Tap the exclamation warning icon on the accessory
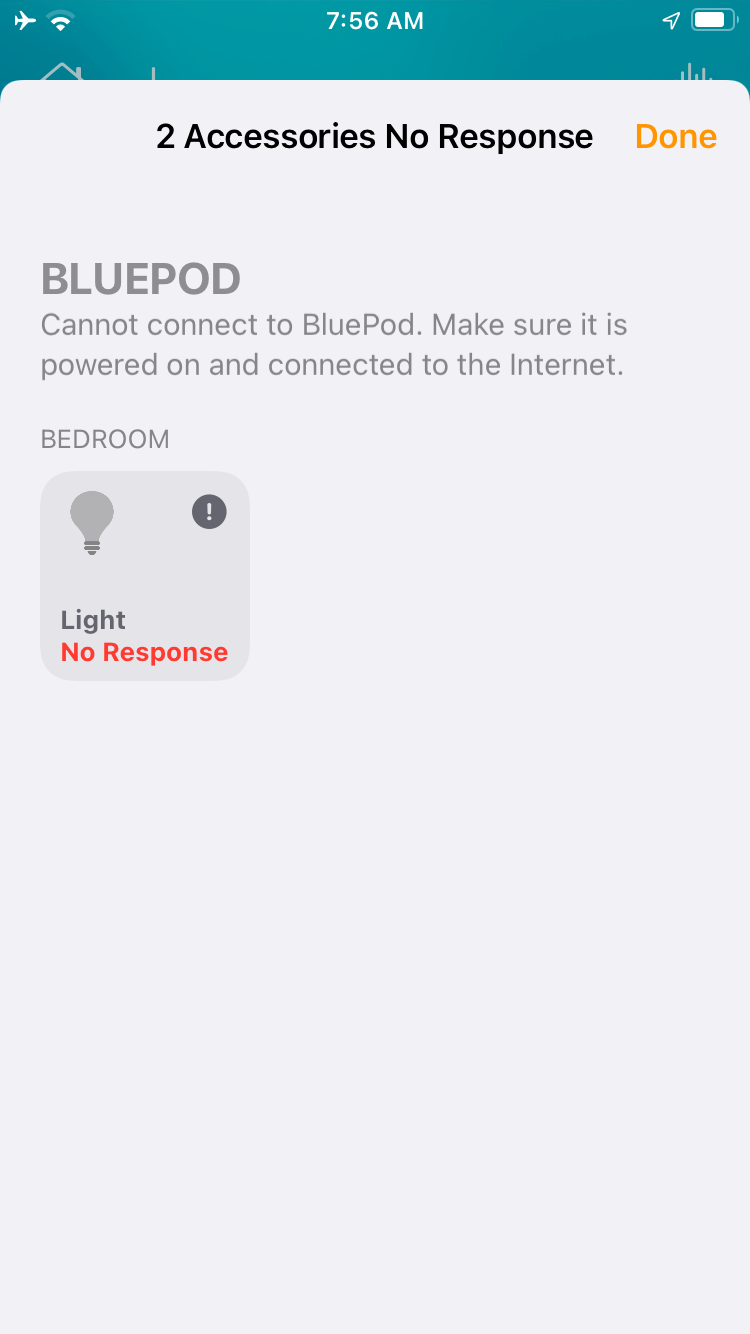This screenshot has width=750, height=1334. coord(208,511)
